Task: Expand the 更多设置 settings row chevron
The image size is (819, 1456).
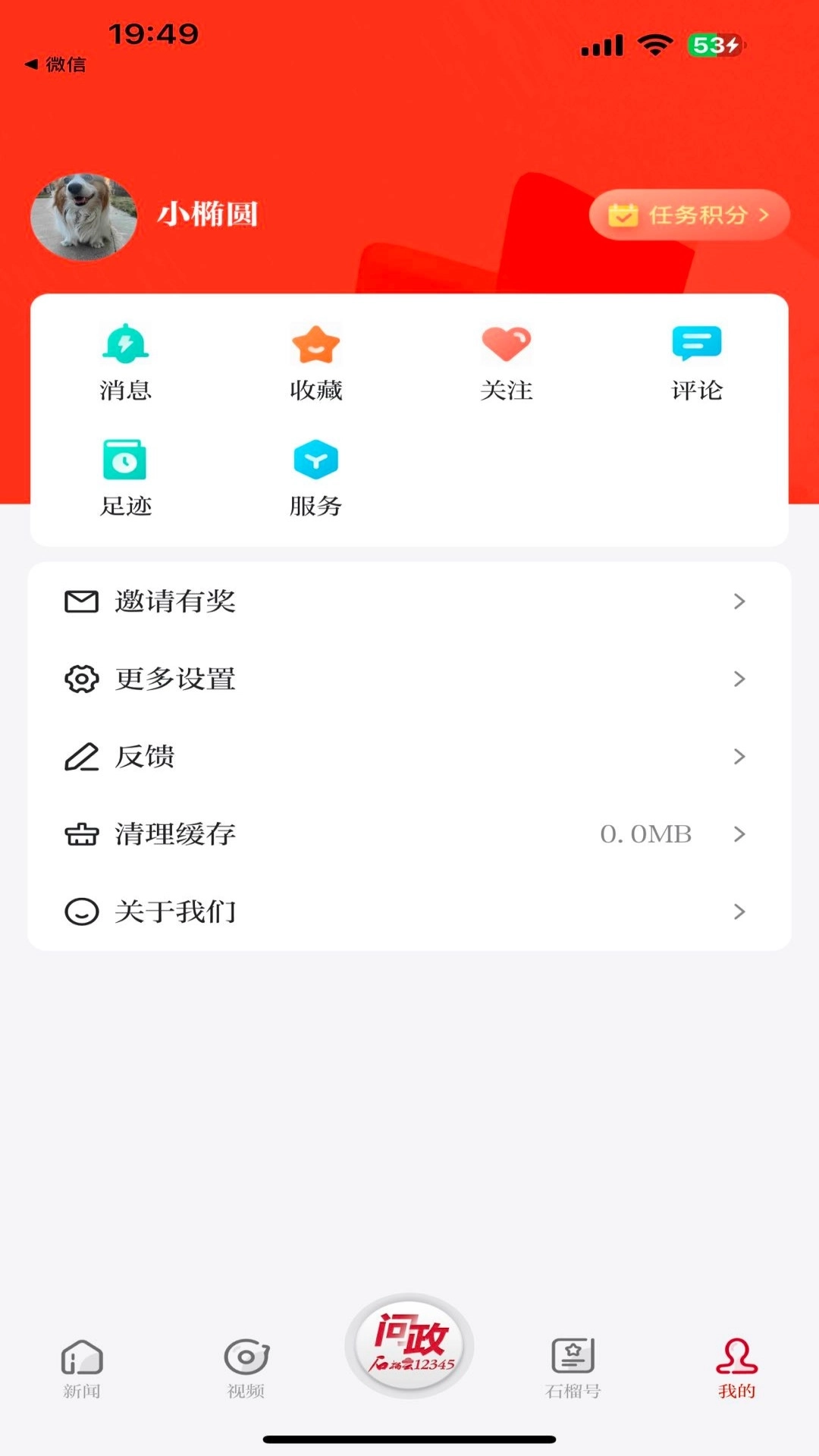Action: [739, 679]
